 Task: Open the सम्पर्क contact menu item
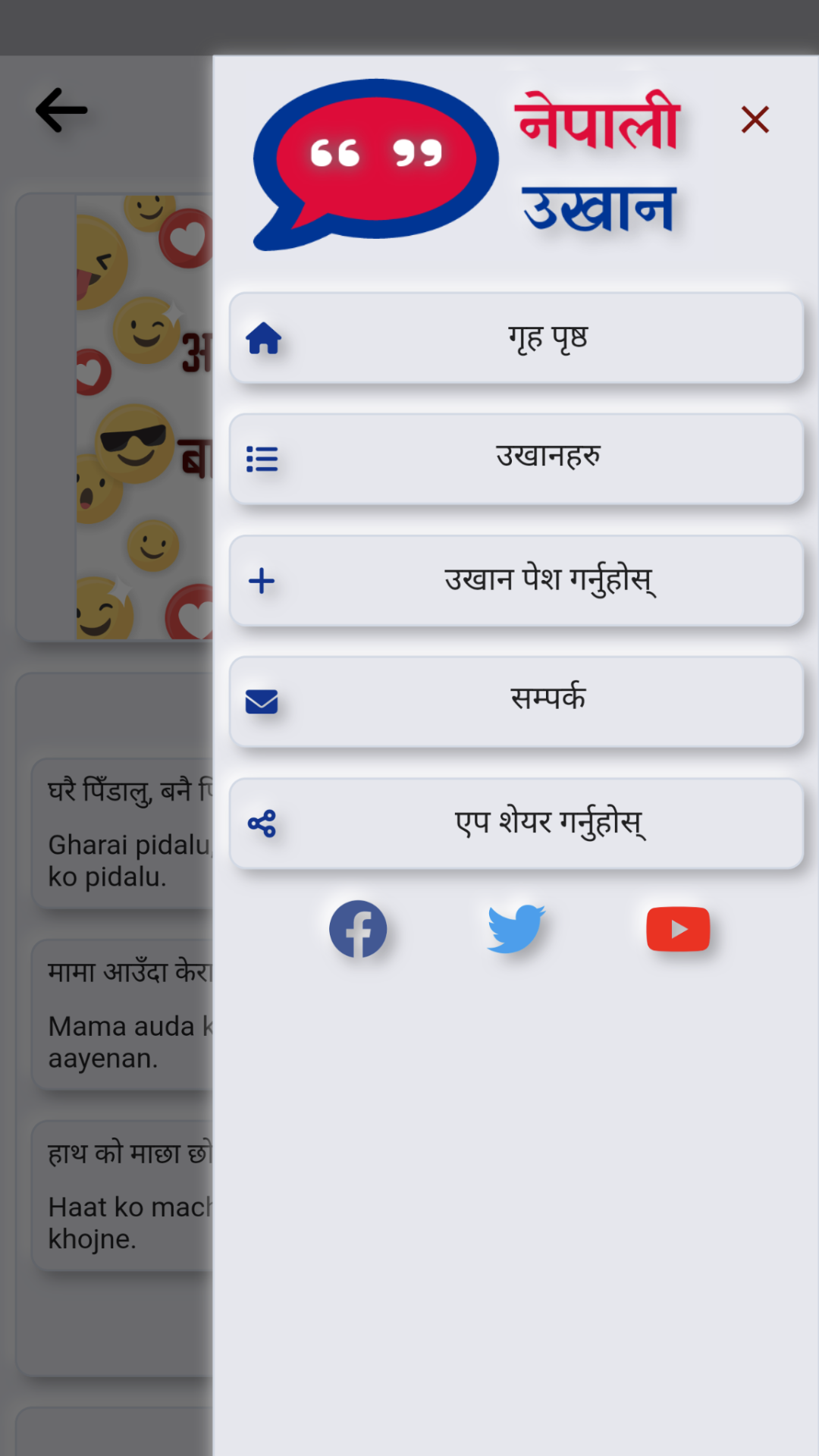coord(516,702)
